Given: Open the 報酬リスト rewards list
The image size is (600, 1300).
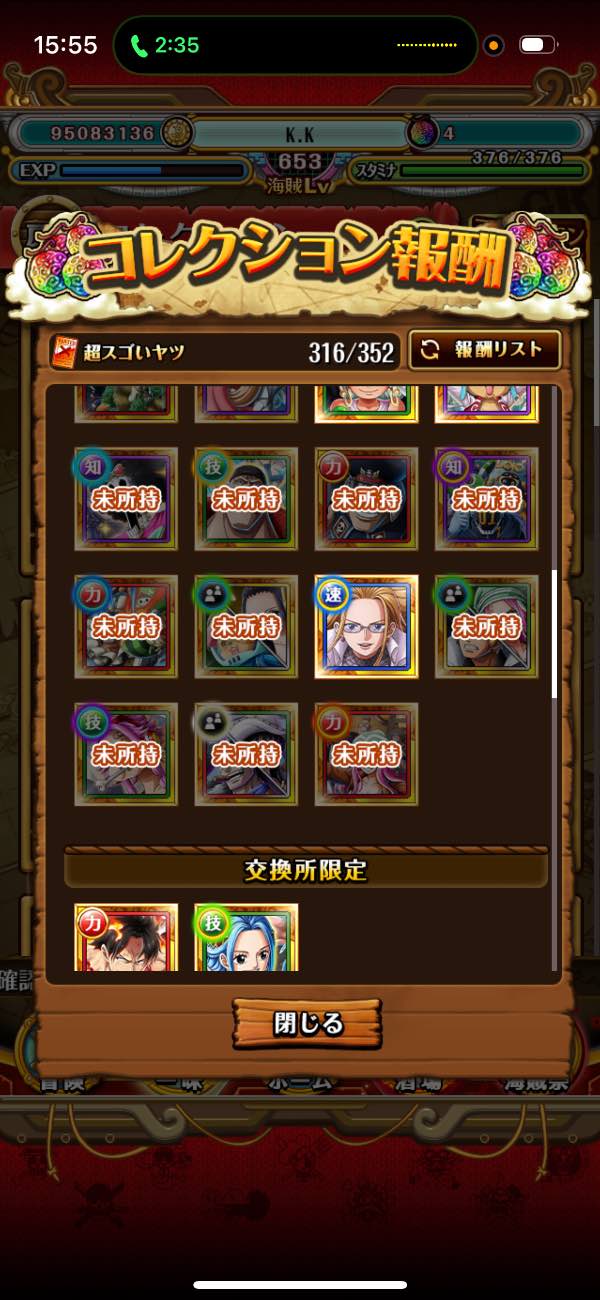Looking at the screenshot, I should pyautogui.click(x=485, y=350).
